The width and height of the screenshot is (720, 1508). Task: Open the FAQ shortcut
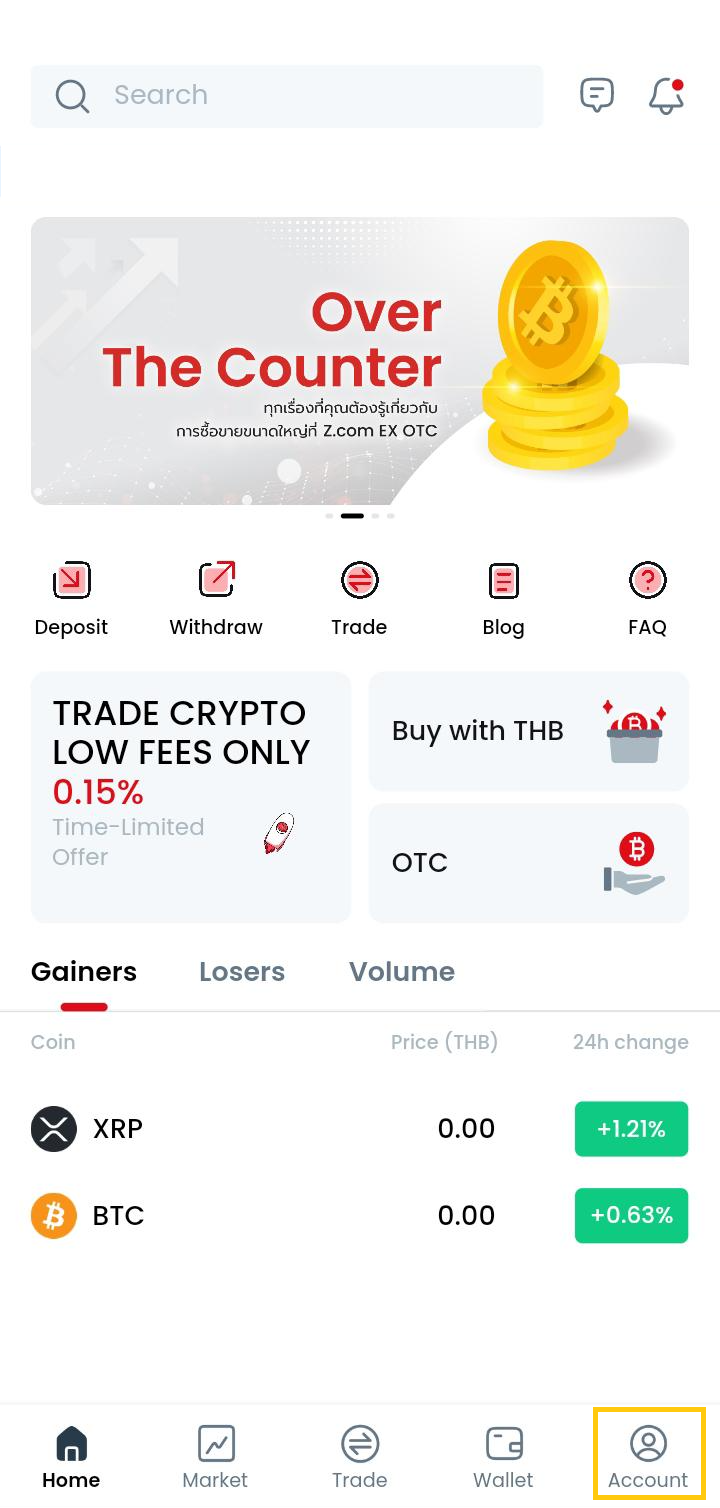pyautogui.click(x=648, y=599)
